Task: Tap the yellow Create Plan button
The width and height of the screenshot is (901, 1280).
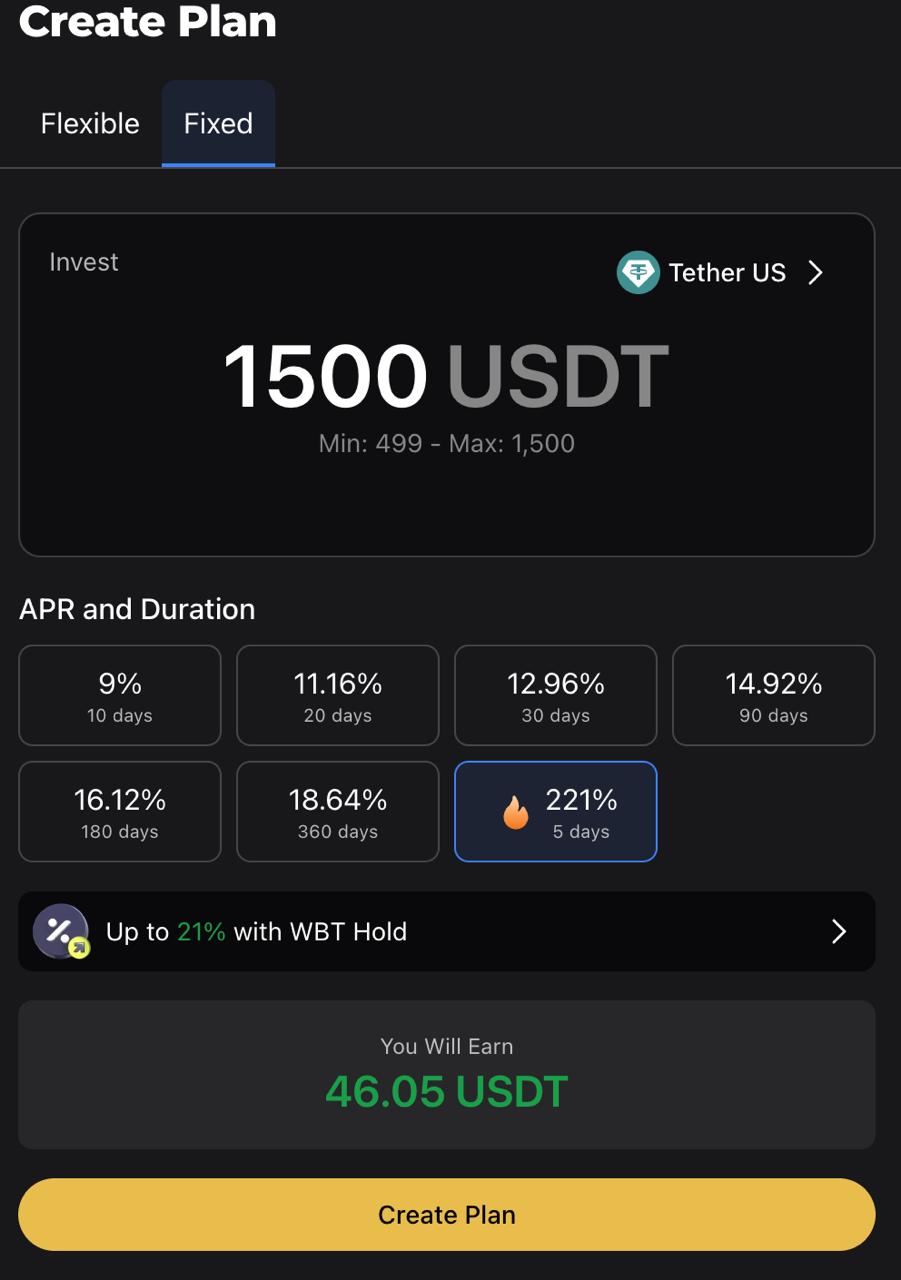Action: (446, 1214)
